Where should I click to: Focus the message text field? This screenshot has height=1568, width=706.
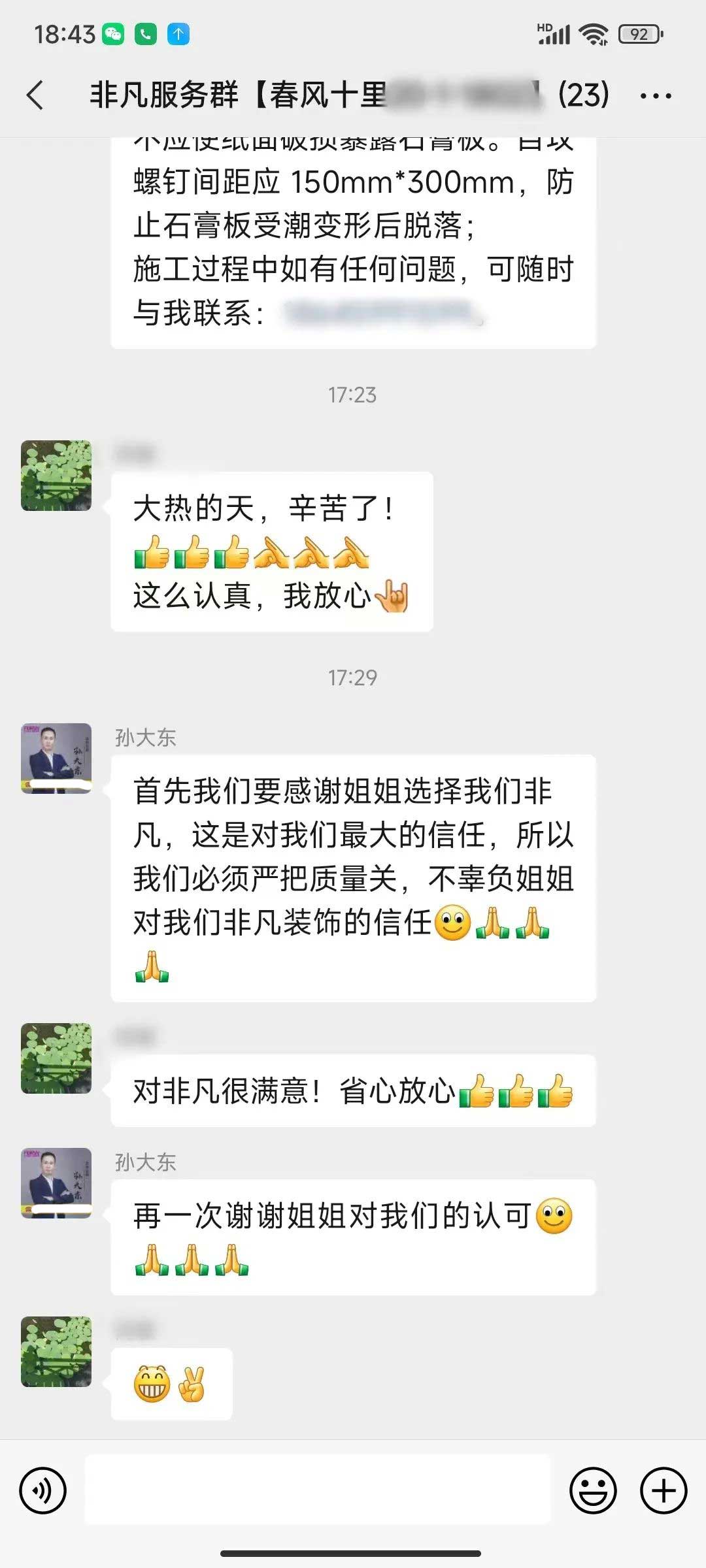click(318, 1490)
